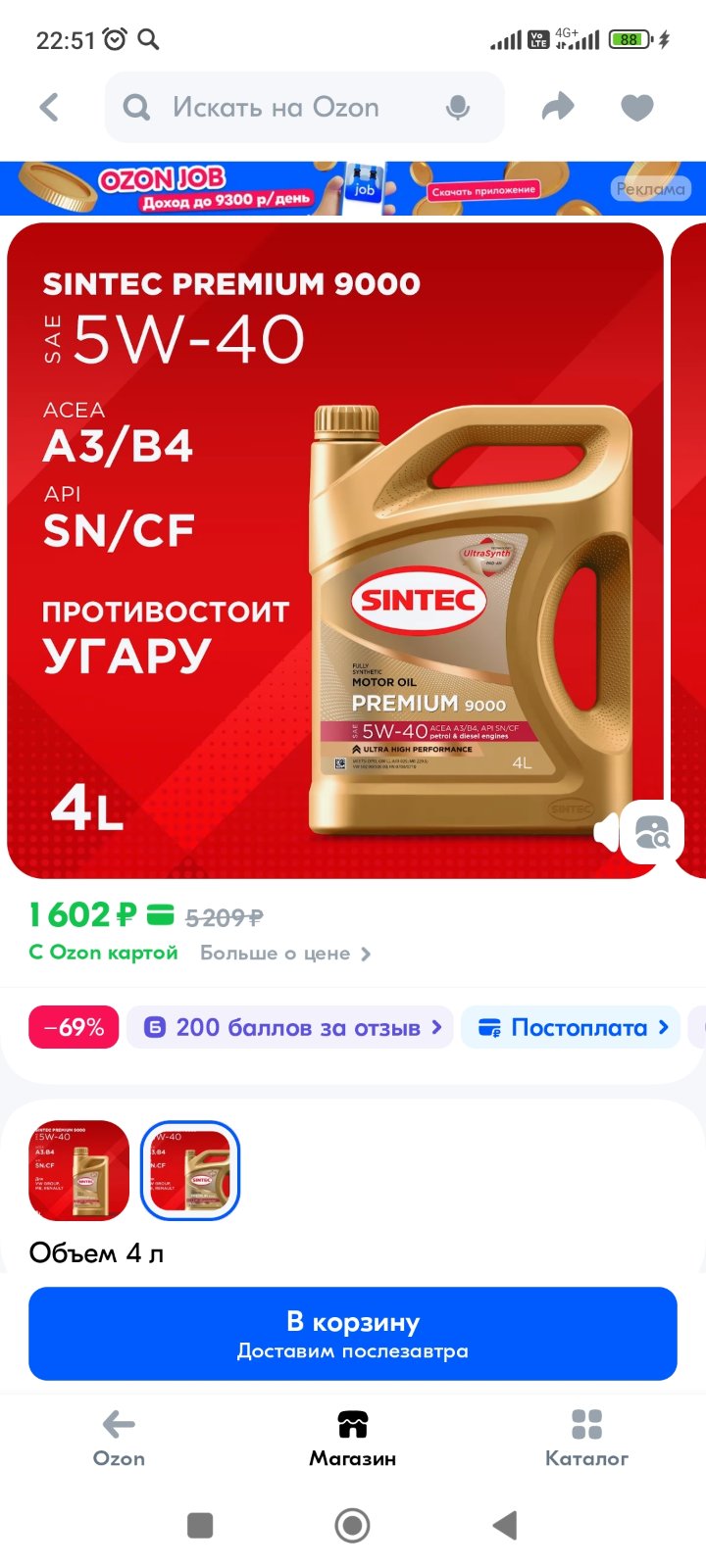Tap the system home button
Viewport: 706px width, 1568px height.
pyautogui.click(x=353, y=1525)
